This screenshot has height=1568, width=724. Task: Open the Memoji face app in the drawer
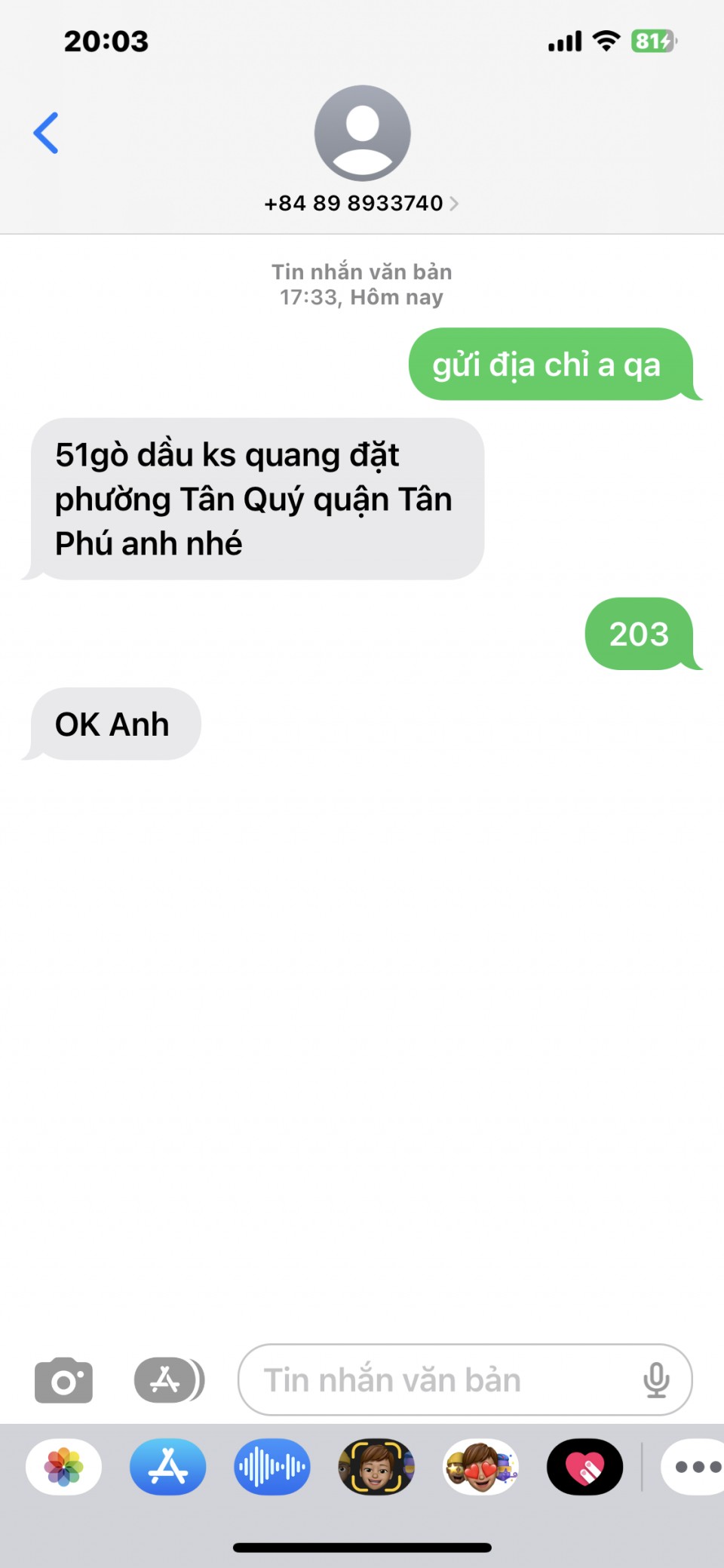[x=376, y=1467]
